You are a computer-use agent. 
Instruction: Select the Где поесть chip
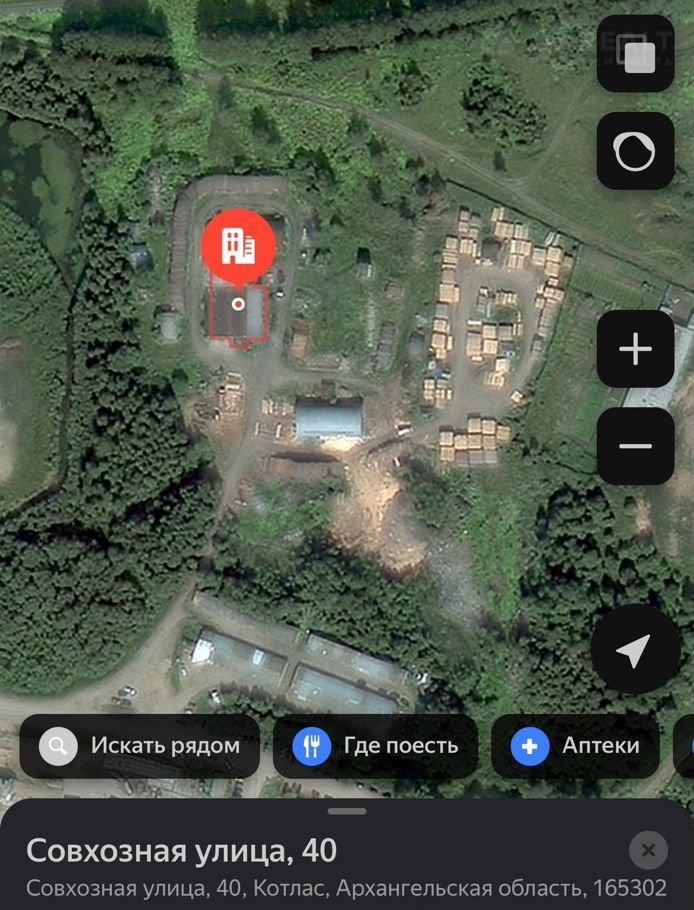click(376, 746)
